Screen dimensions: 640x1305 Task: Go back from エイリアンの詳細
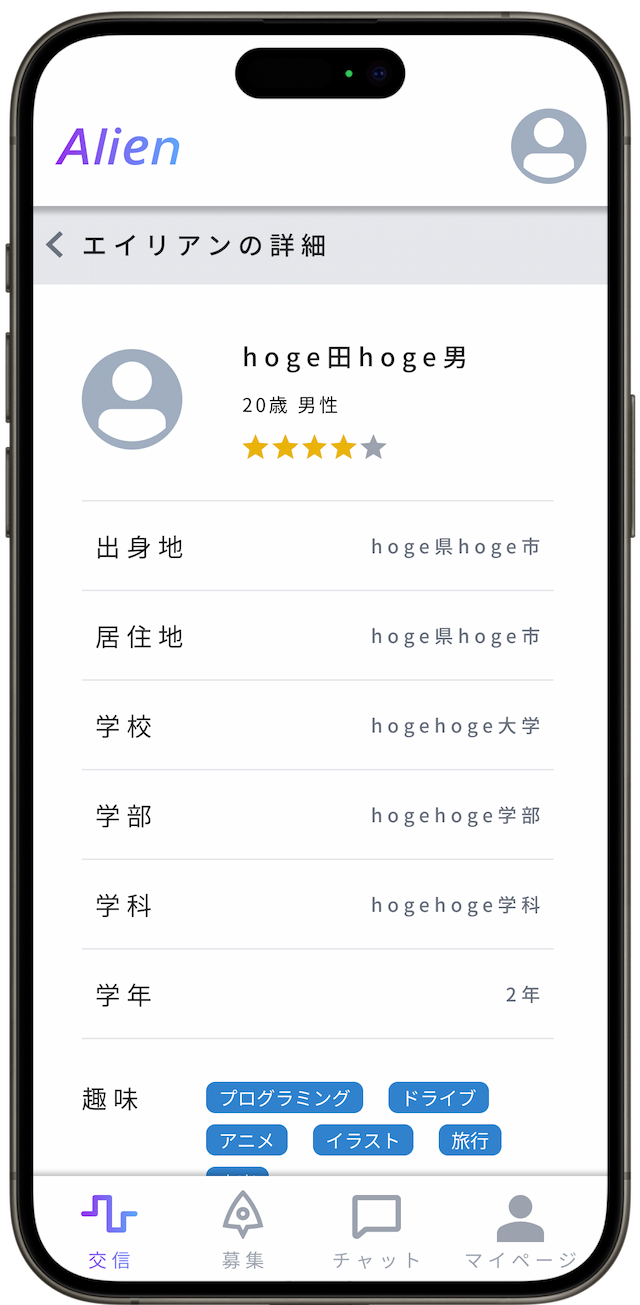(56, 245)
